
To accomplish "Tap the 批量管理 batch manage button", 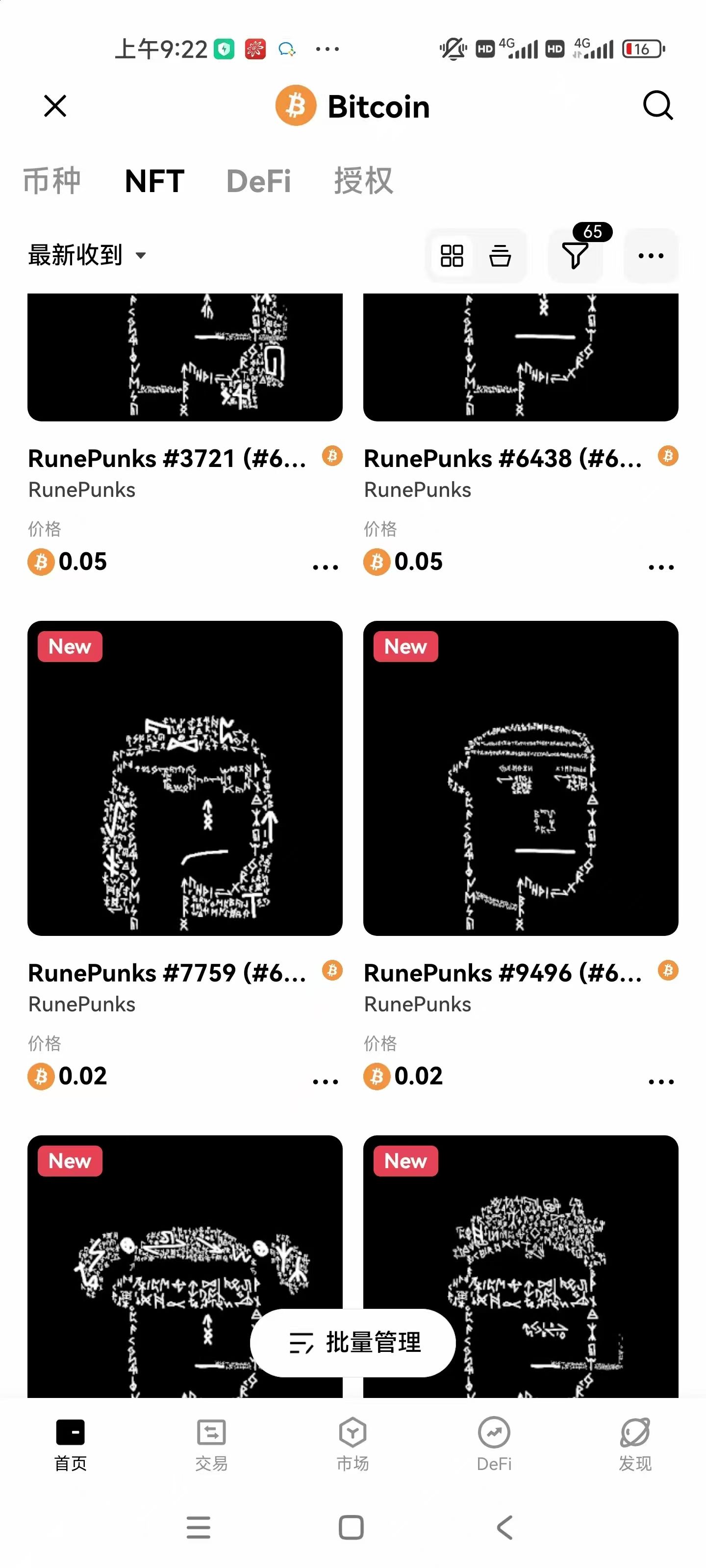I will (x=353, y=1342).
